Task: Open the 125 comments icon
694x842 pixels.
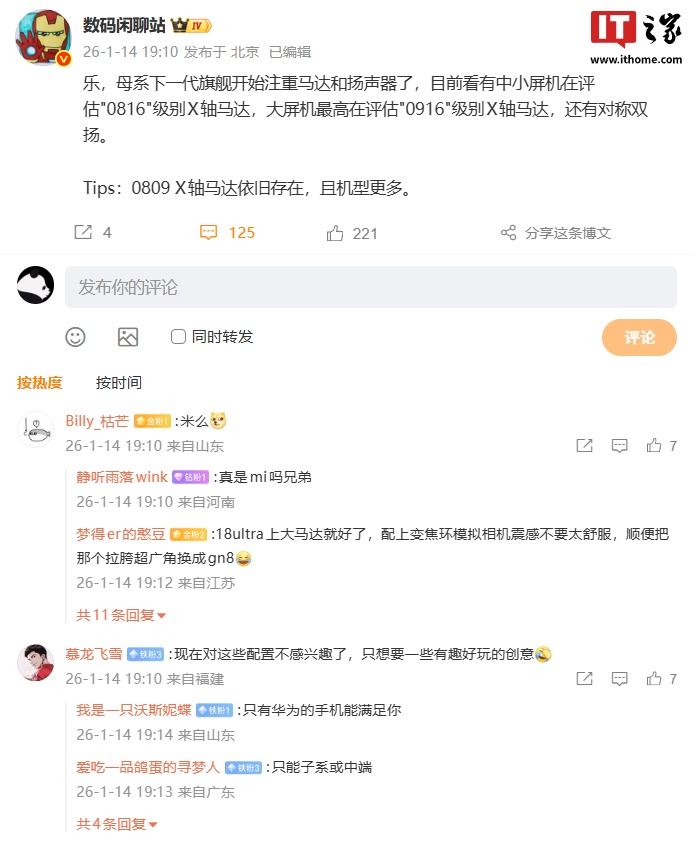Action: [x=209, y=232]
